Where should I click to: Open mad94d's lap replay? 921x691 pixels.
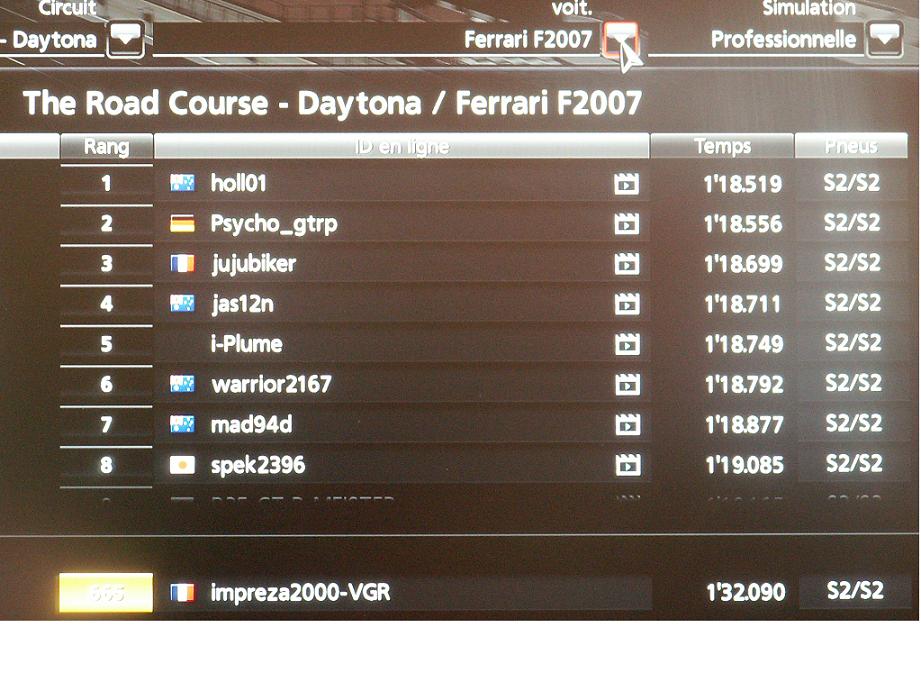626,425
